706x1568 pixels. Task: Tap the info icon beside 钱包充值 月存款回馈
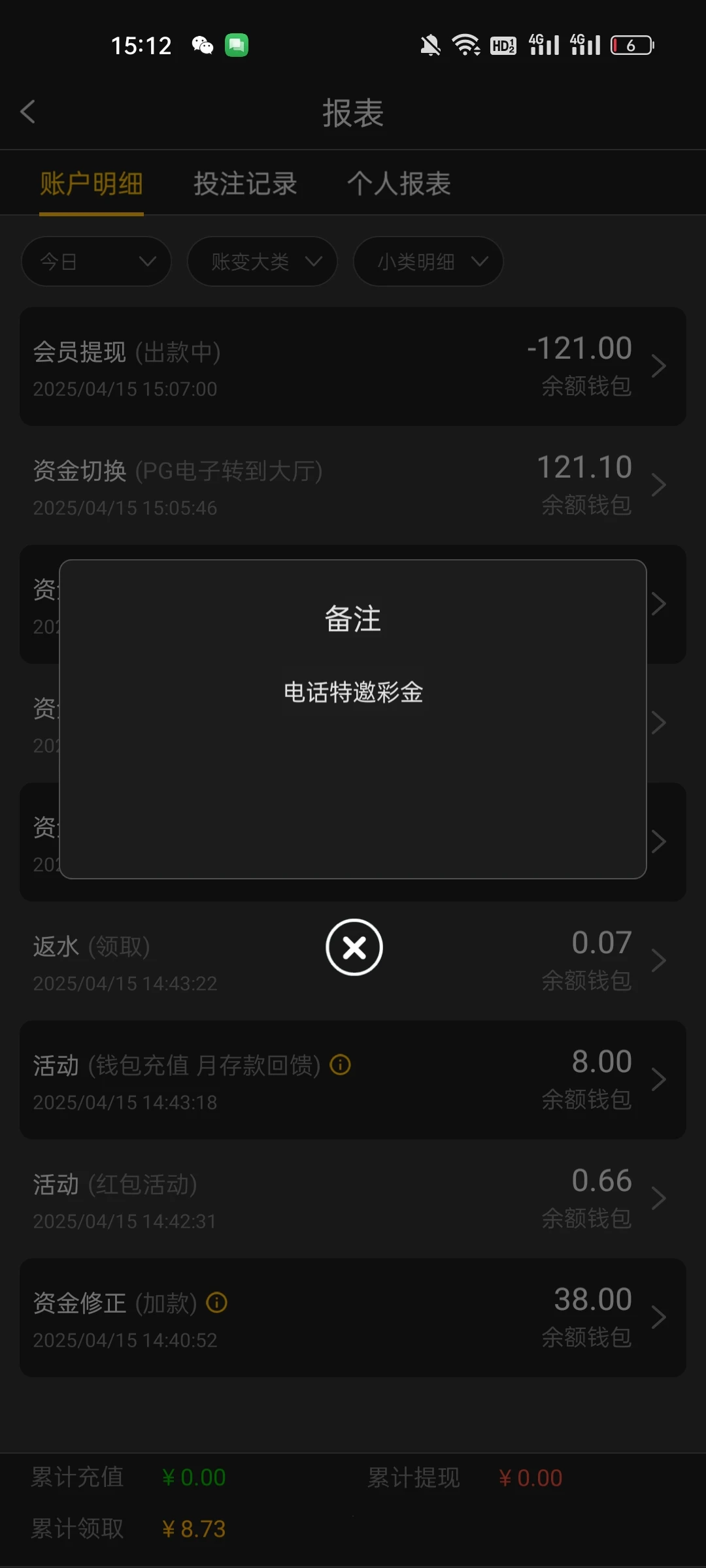coord(339,1060)
